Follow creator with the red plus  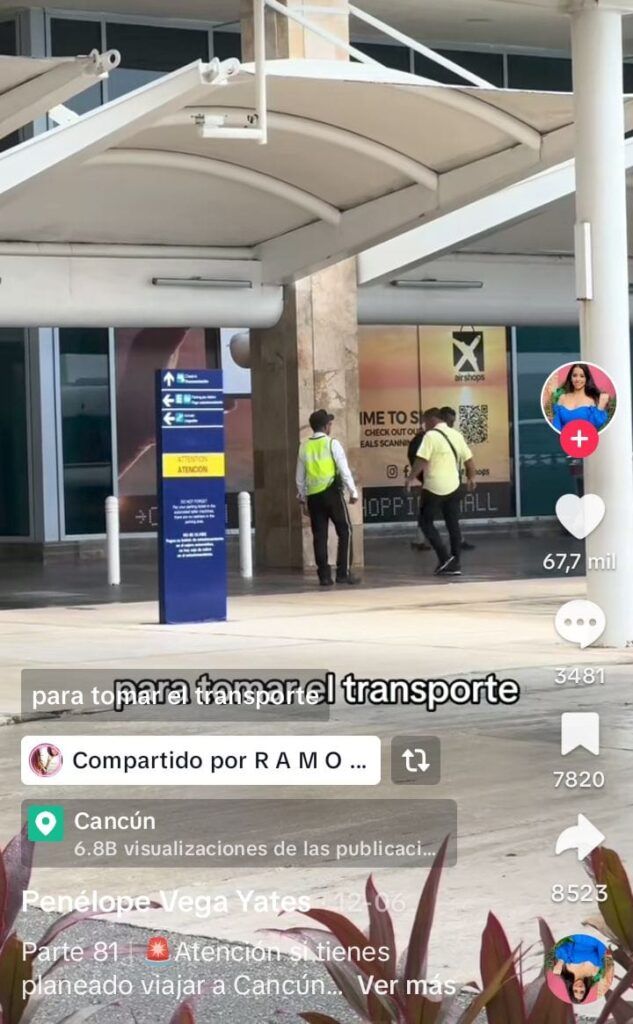pyautogui.click(x=579, y=438)
